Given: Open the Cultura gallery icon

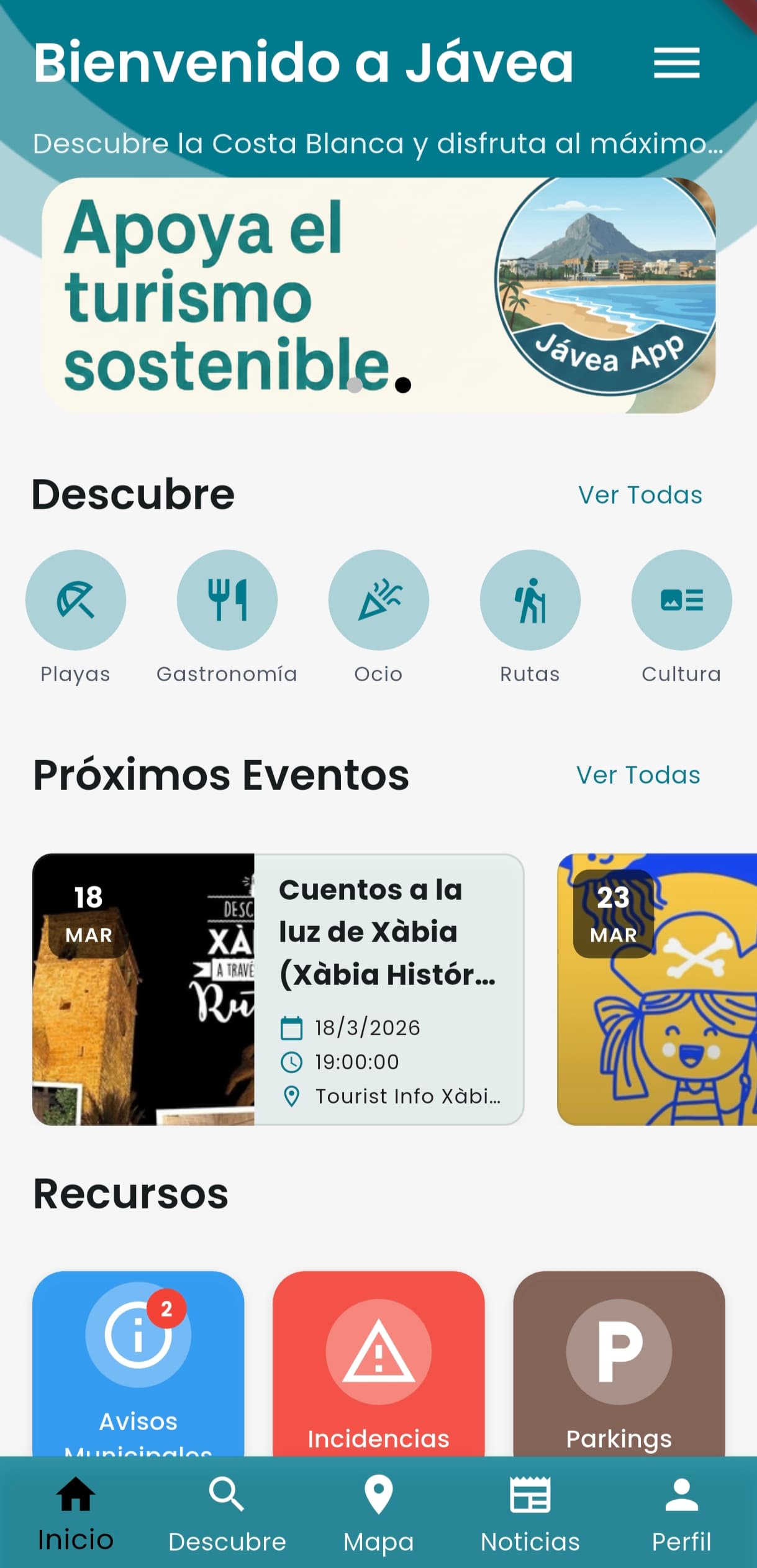Looking at the screenshot, I should pyautogui.click(x=681, y=599).
